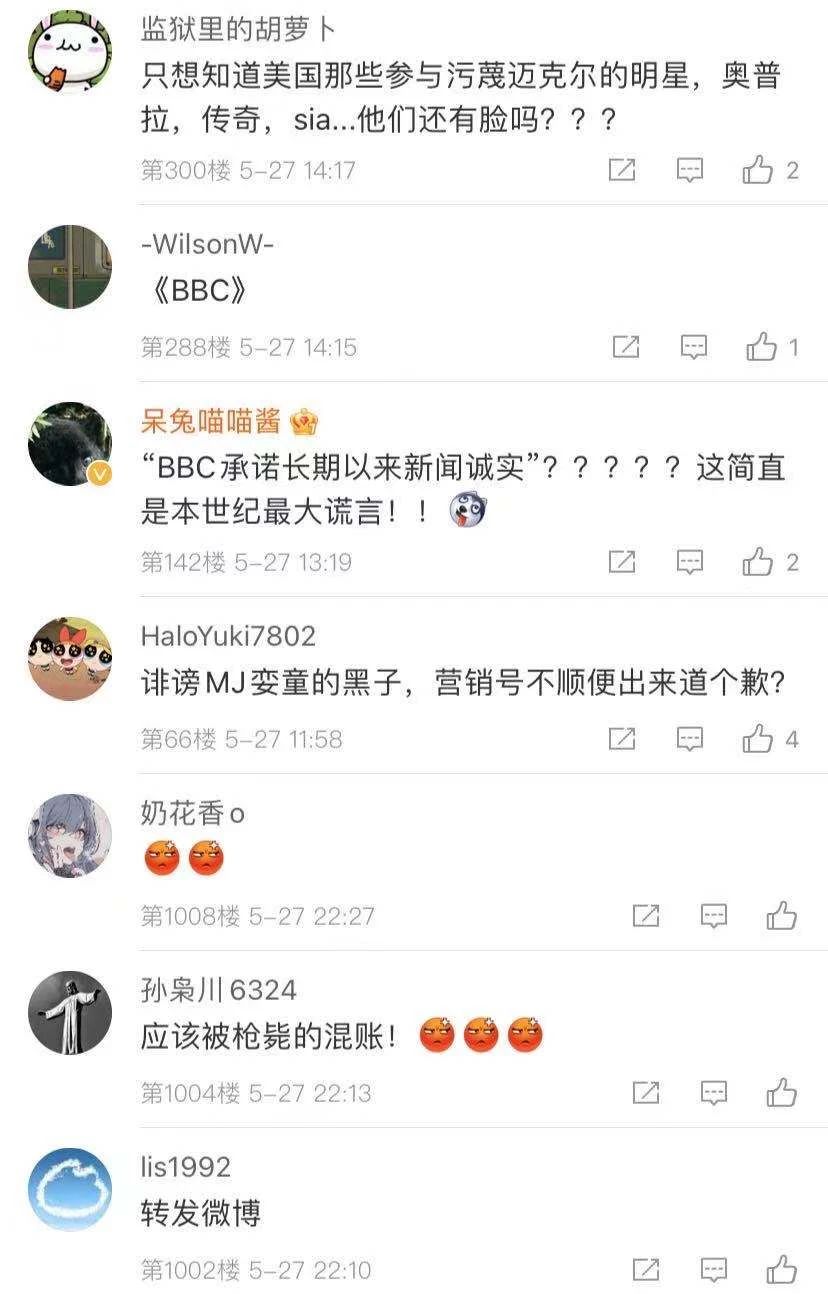
Task: Like 呆兔喵喵酱's comment
Action: [x=758, y=562]
